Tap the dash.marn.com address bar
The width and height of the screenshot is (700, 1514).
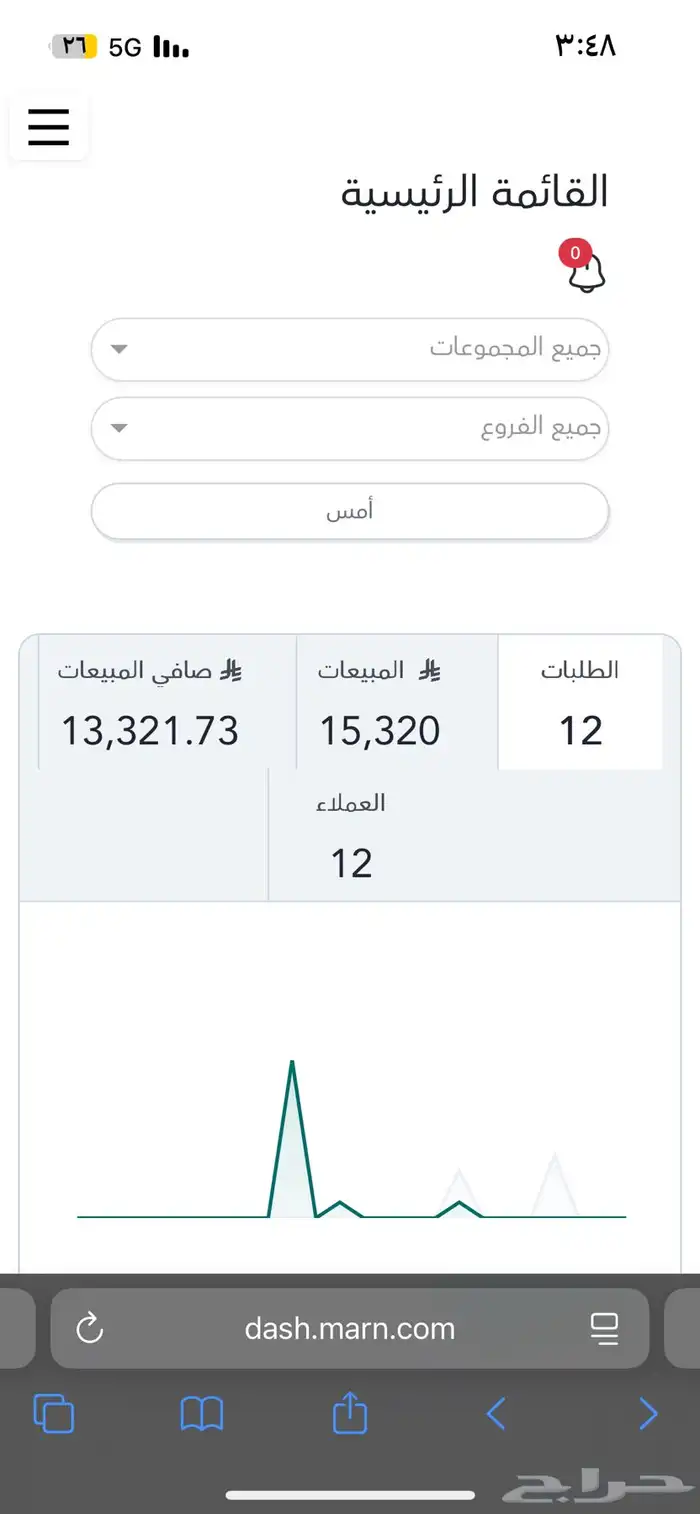tap(350, 1328)
